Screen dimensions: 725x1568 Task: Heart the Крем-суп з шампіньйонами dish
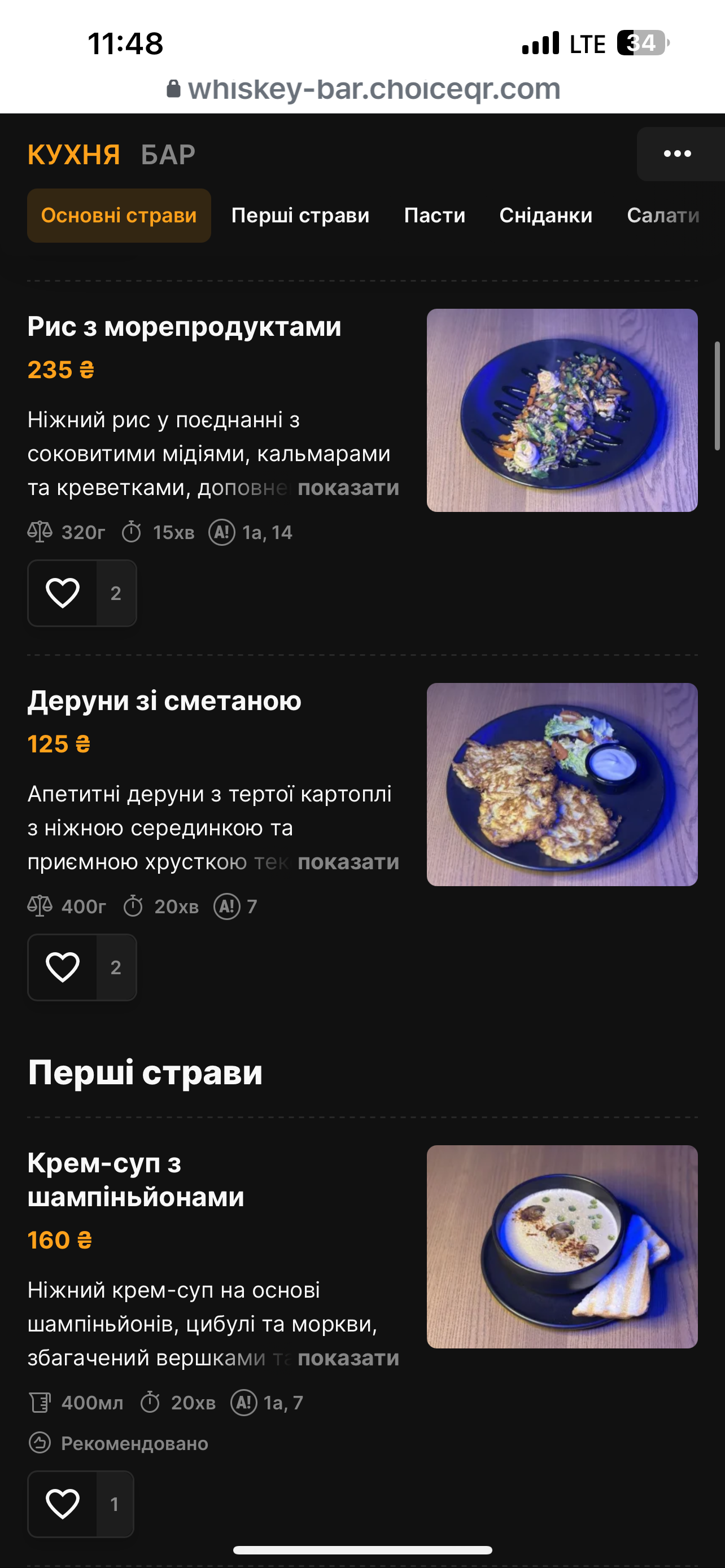[x=62, y=1504]
